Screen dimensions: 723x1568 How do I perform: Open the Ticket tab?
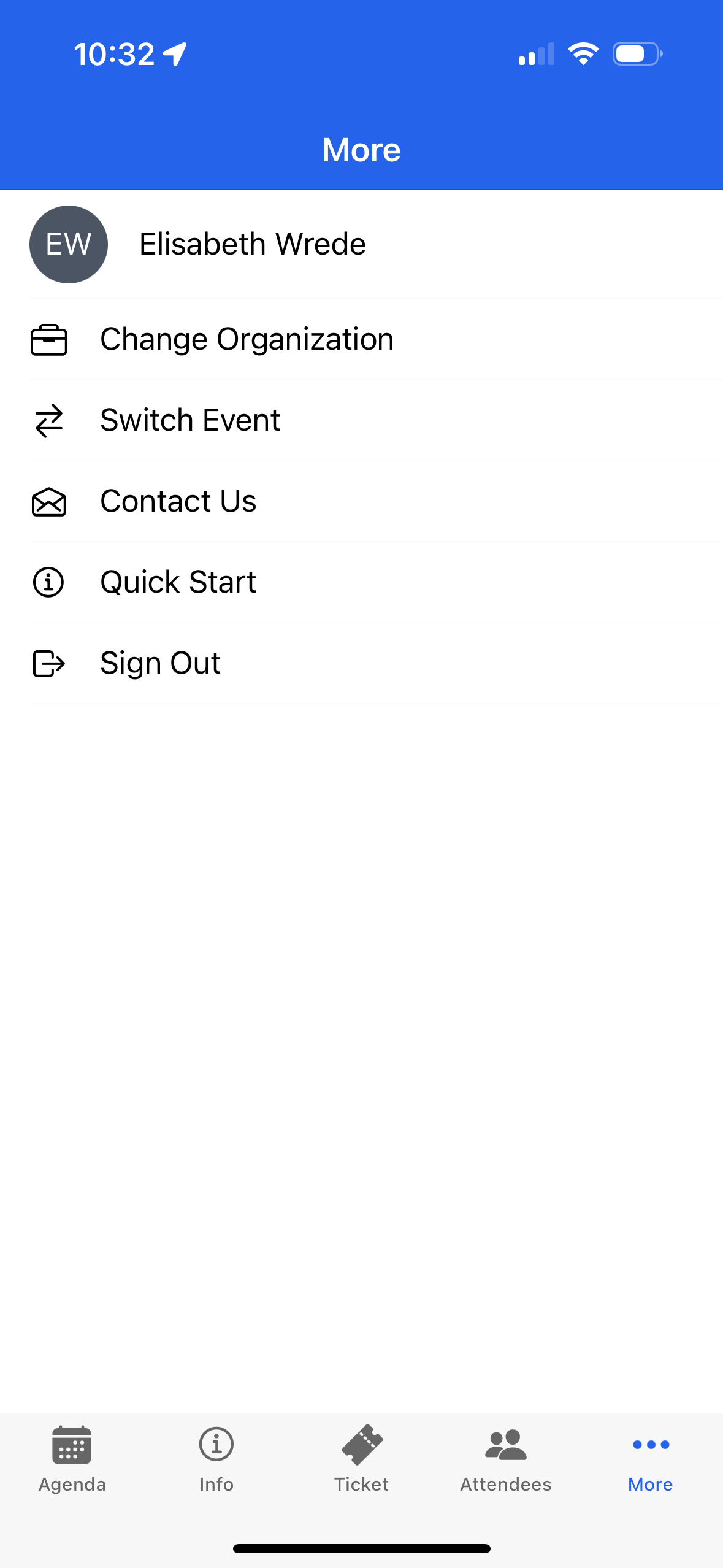(362, 1460)
